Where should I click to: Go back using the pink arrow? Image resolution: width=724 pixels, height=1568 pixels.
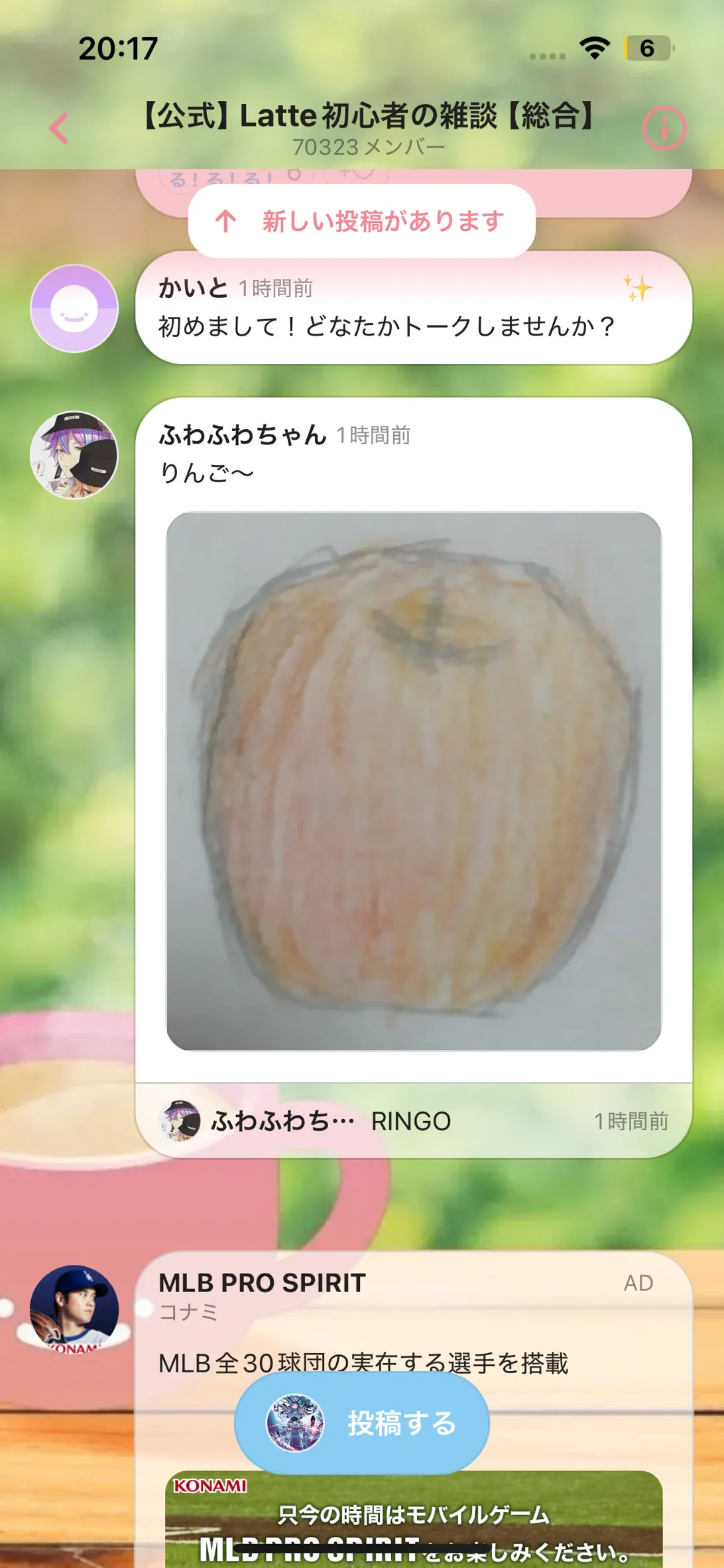pyautogui.click(x=59, y=128)
